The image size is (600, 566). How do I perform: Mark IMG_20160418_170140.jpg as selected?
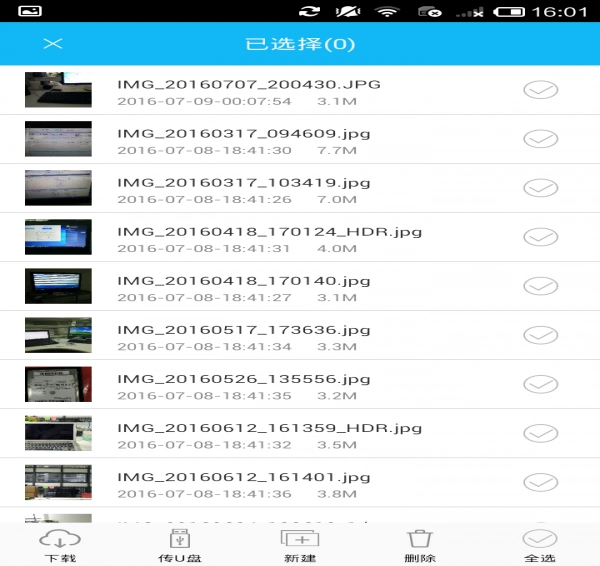point(540,286)
